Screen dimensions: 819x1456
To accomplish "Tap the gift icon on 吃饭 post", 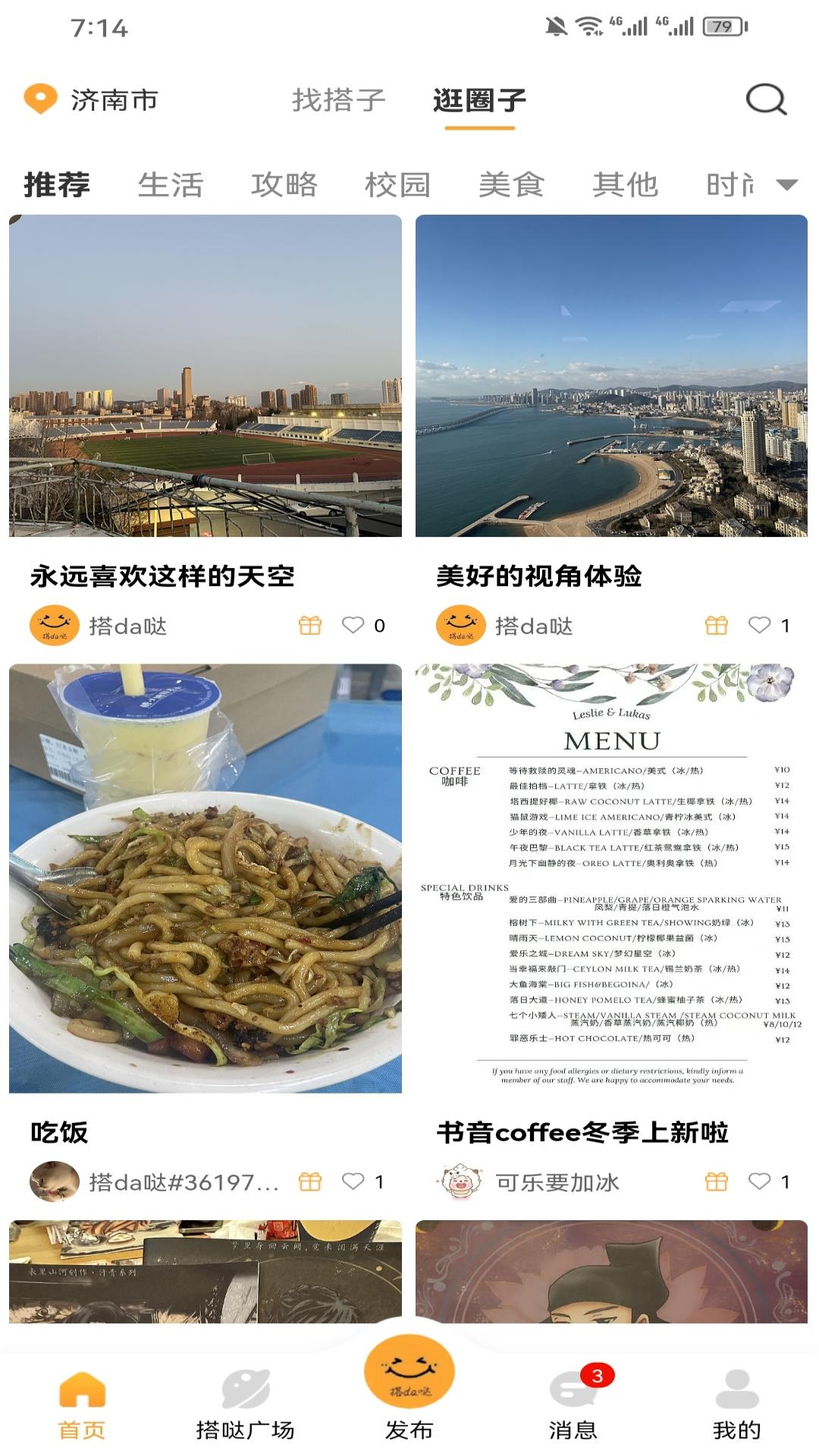I will pyautogui.click(x=310, y=1181).
